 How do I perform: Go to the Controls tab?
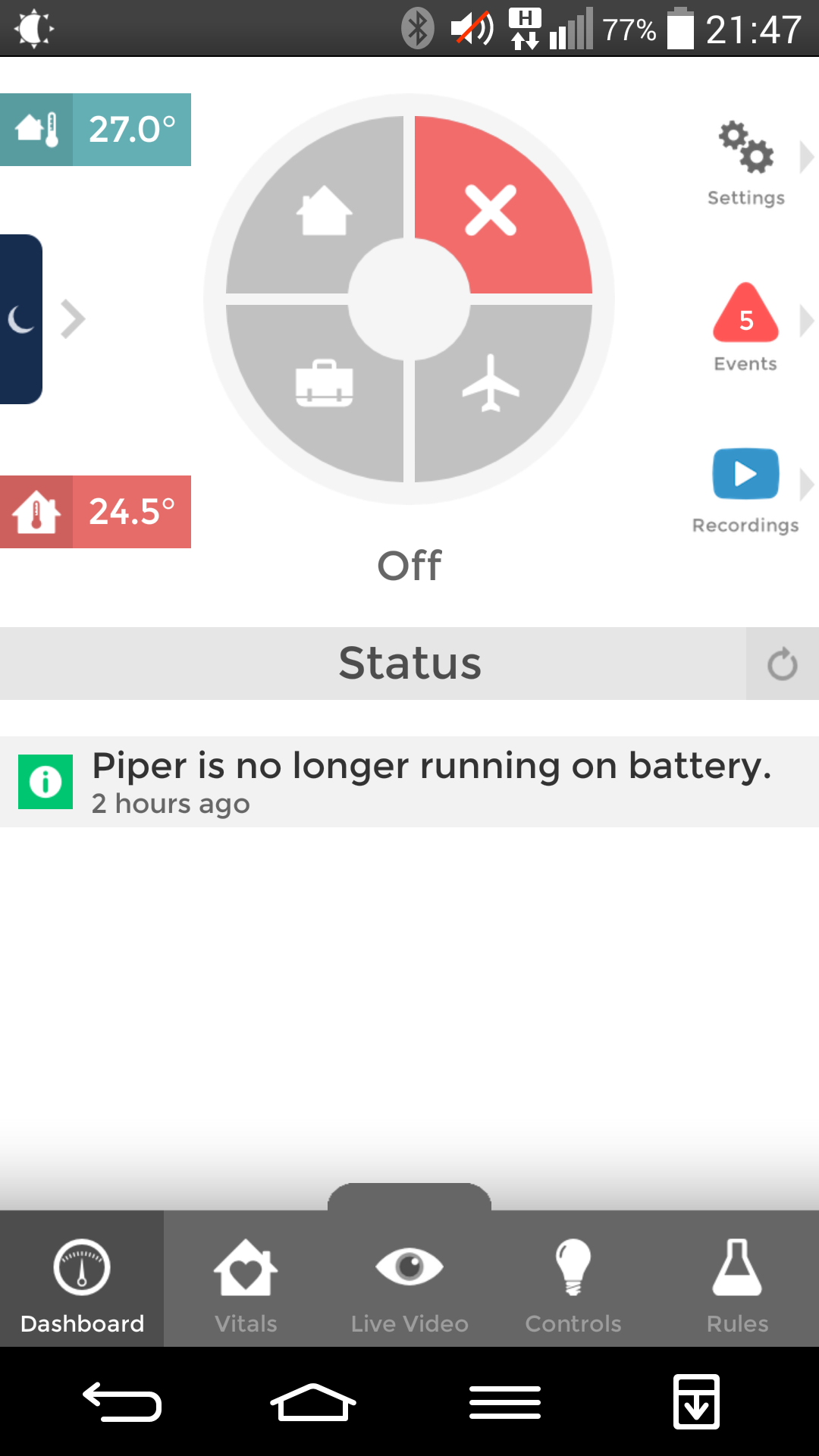click(x=573, y=1282)
